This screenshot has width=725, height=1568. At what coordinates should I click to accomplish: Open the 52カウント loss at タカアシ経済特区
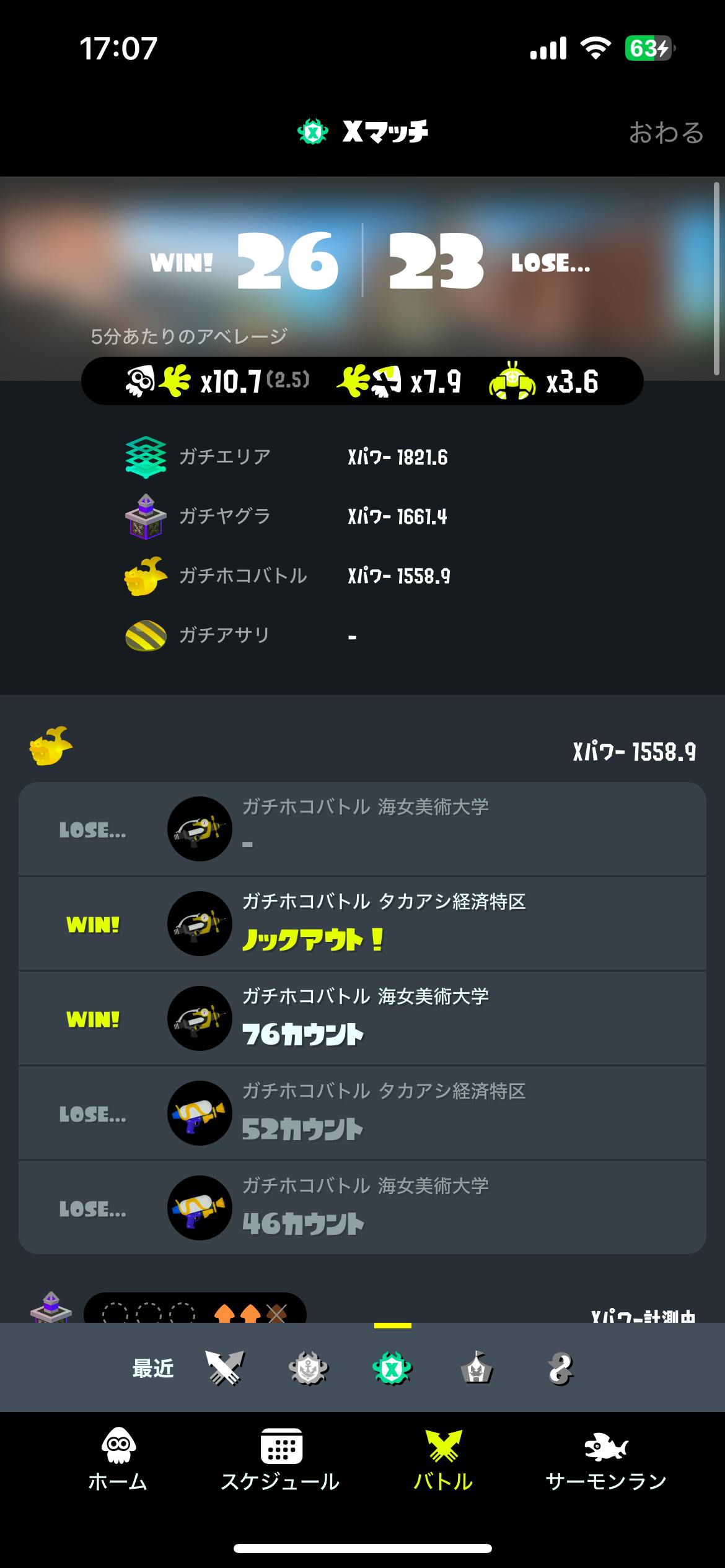pos(362,1113)
